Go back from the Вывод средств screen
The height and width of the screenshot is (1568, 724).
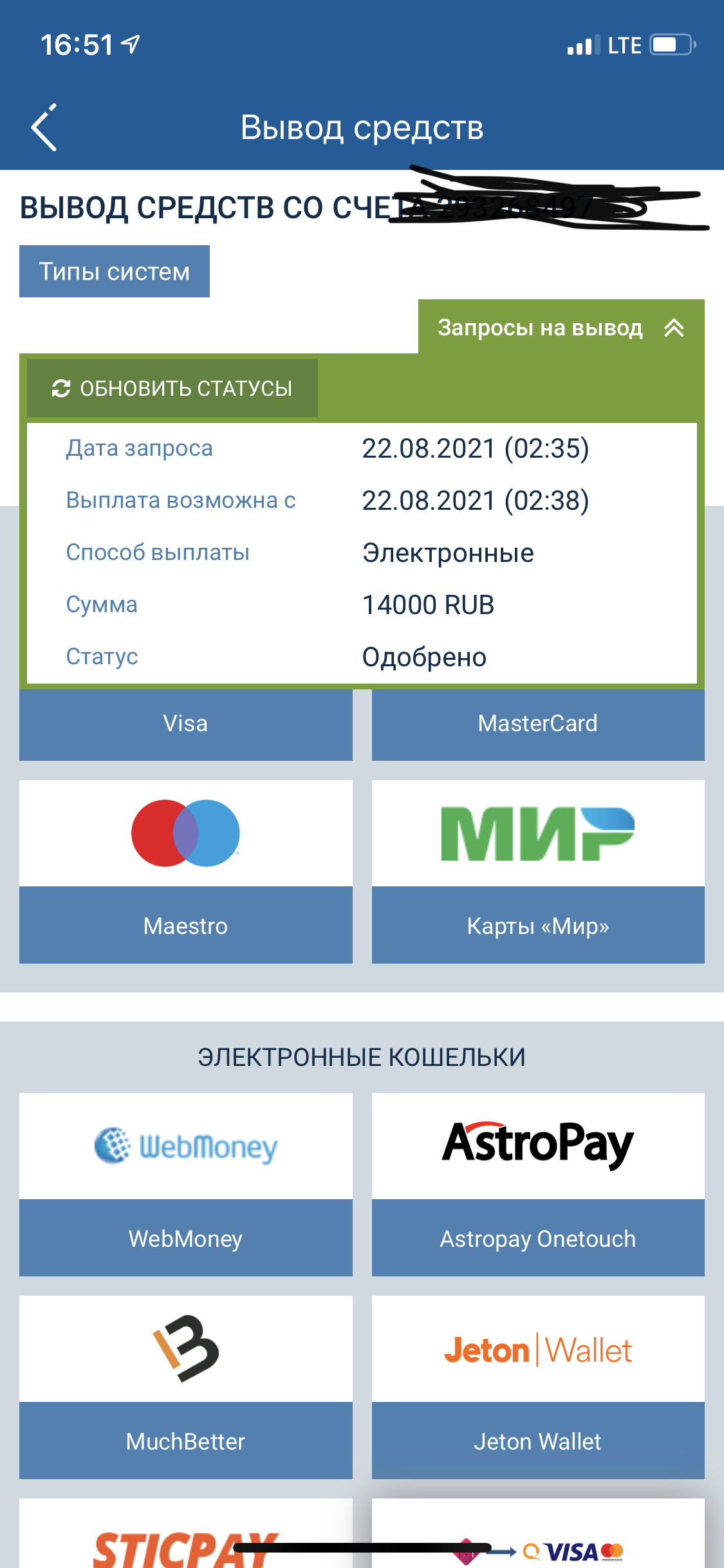pos(44,127)
